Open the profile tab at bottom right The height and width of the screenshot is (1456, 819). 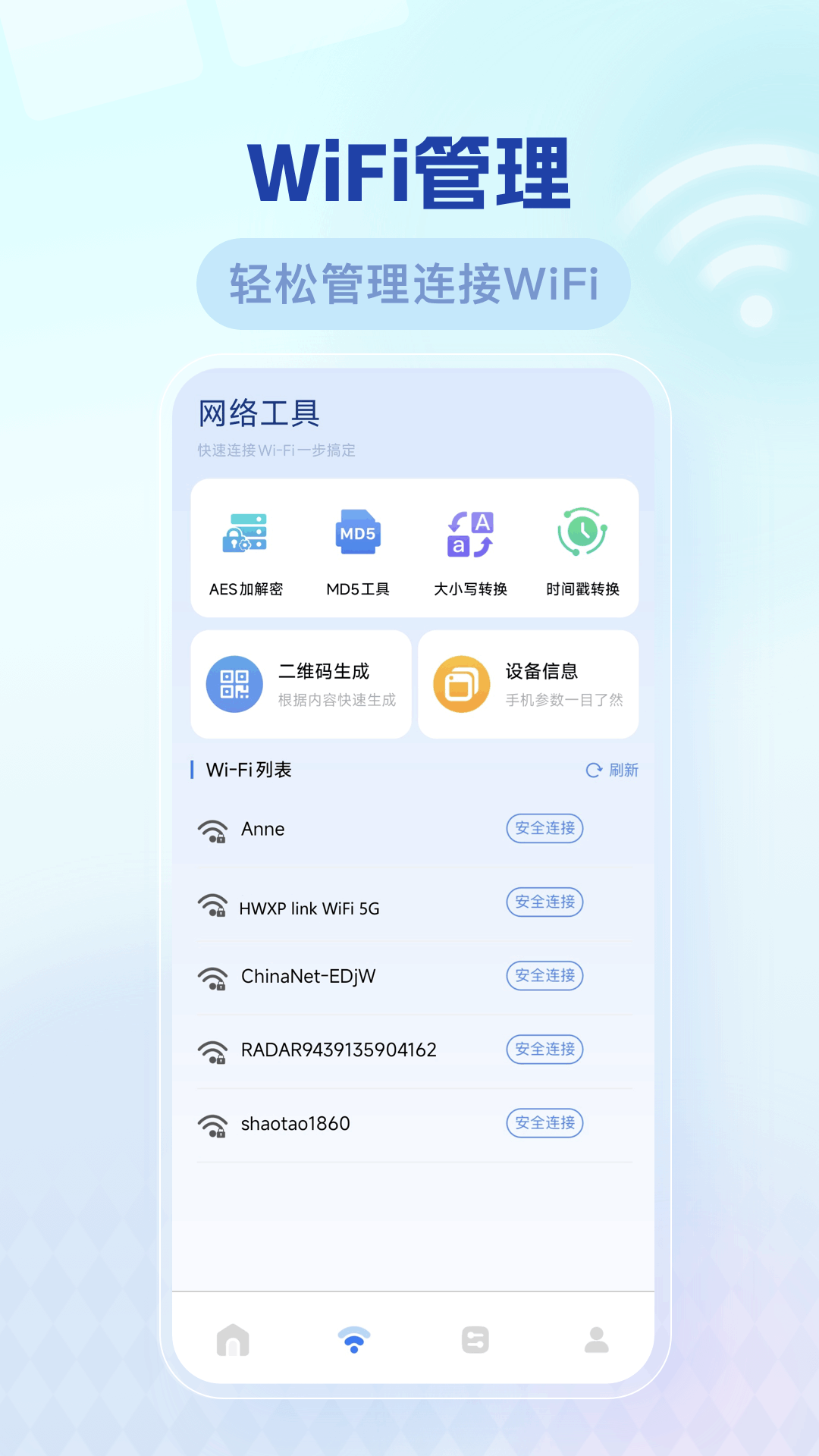click(597, 1341)
